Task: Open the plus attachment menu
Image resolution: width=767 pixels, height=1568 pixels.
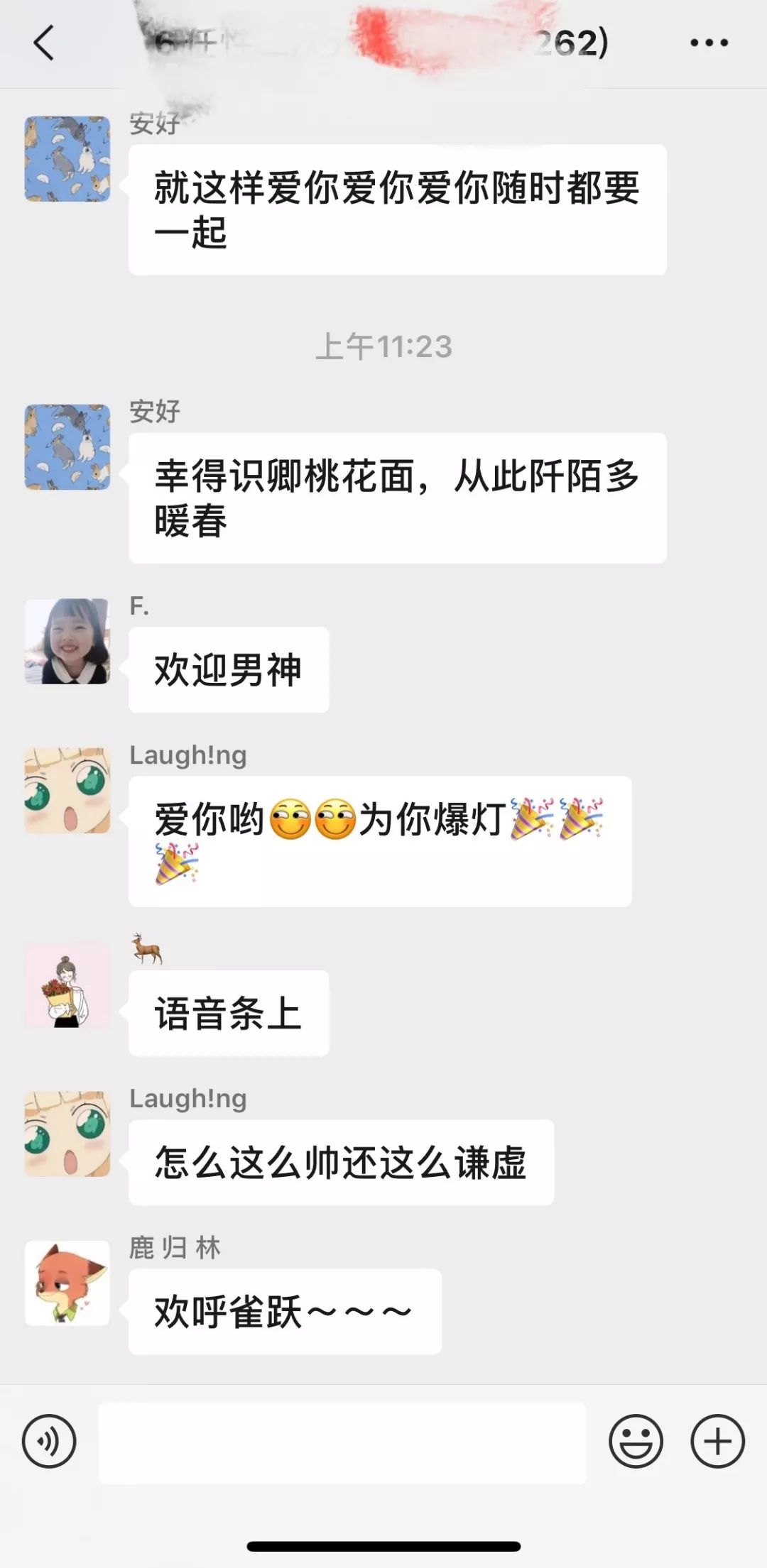Action: 717,1441
